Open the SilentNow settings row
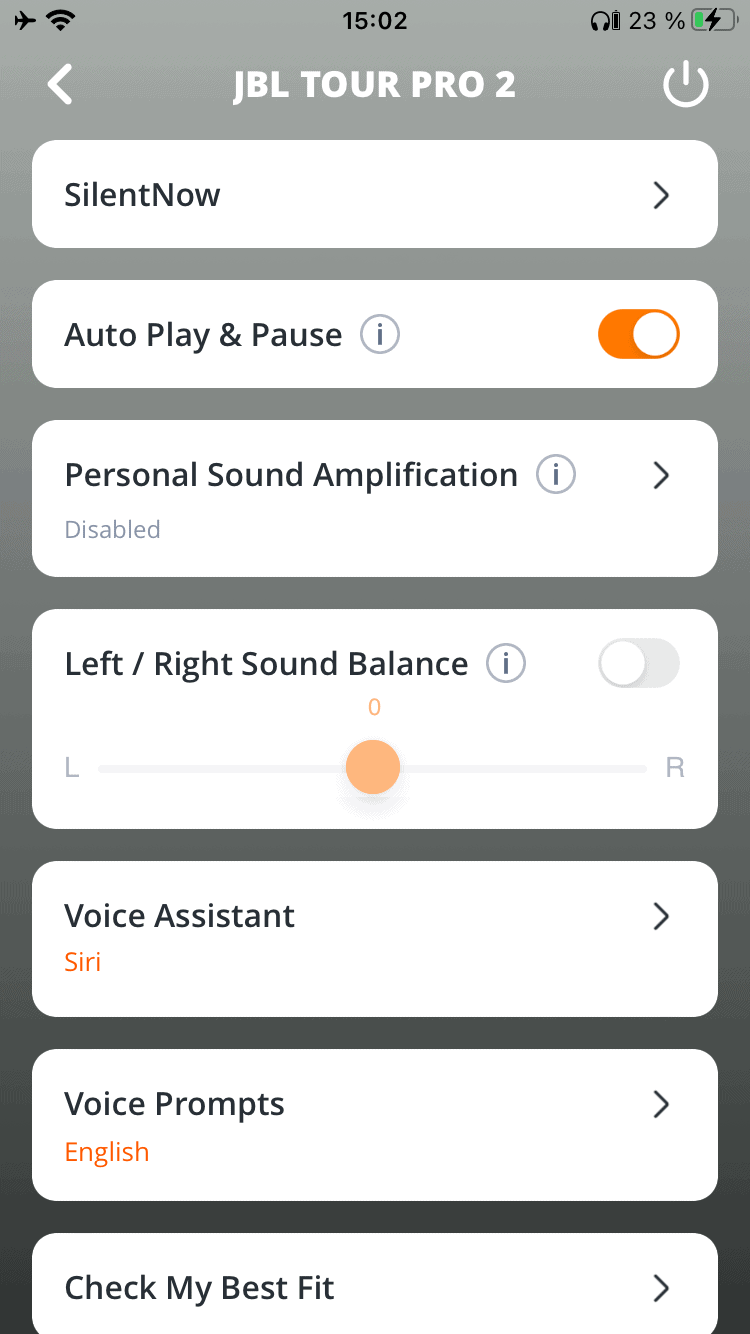 point(375,194)
